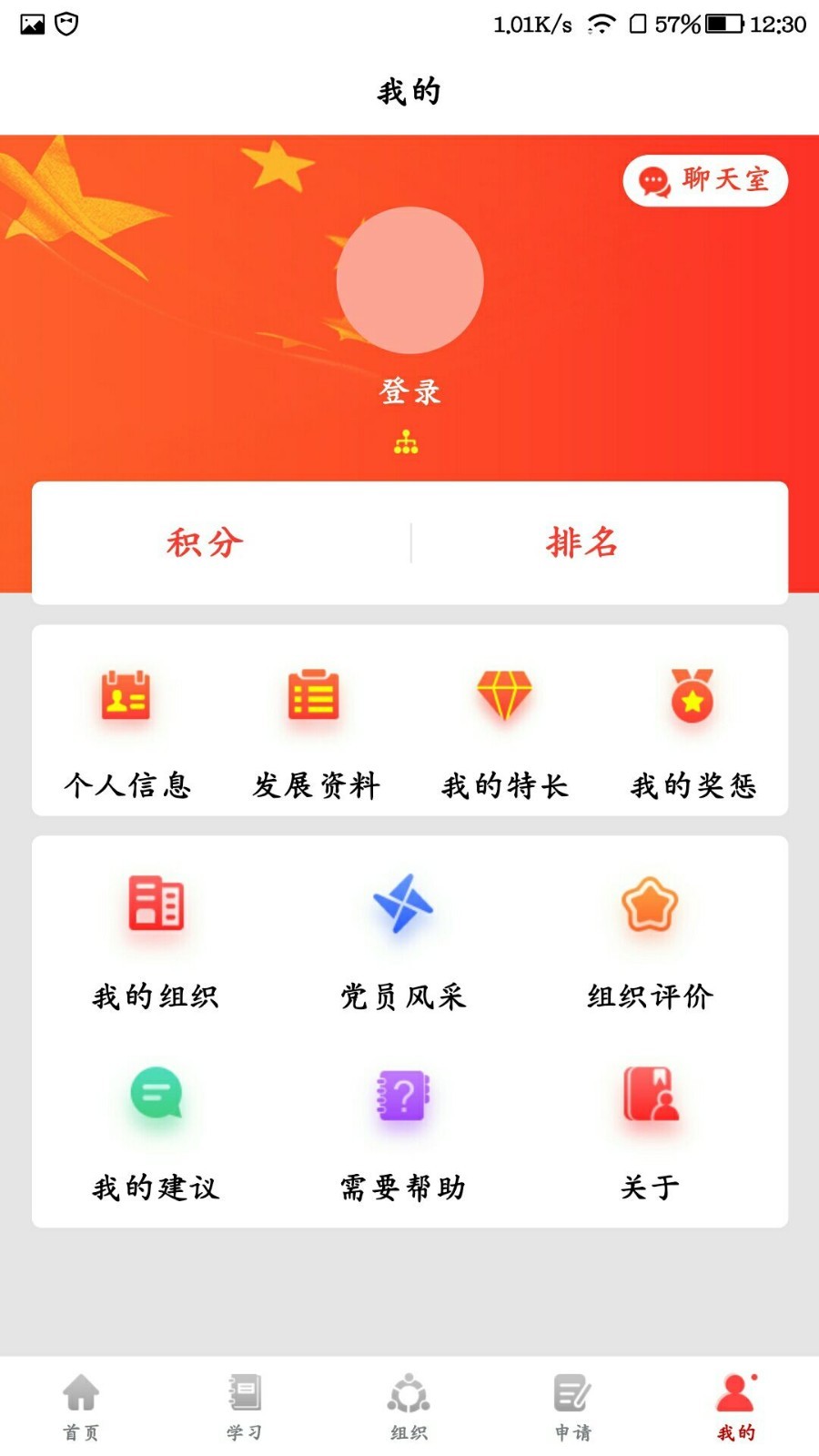This screenshot has width=819, height=1456.
Task: Tap 登录 to log in
Action: coord(409,392)
